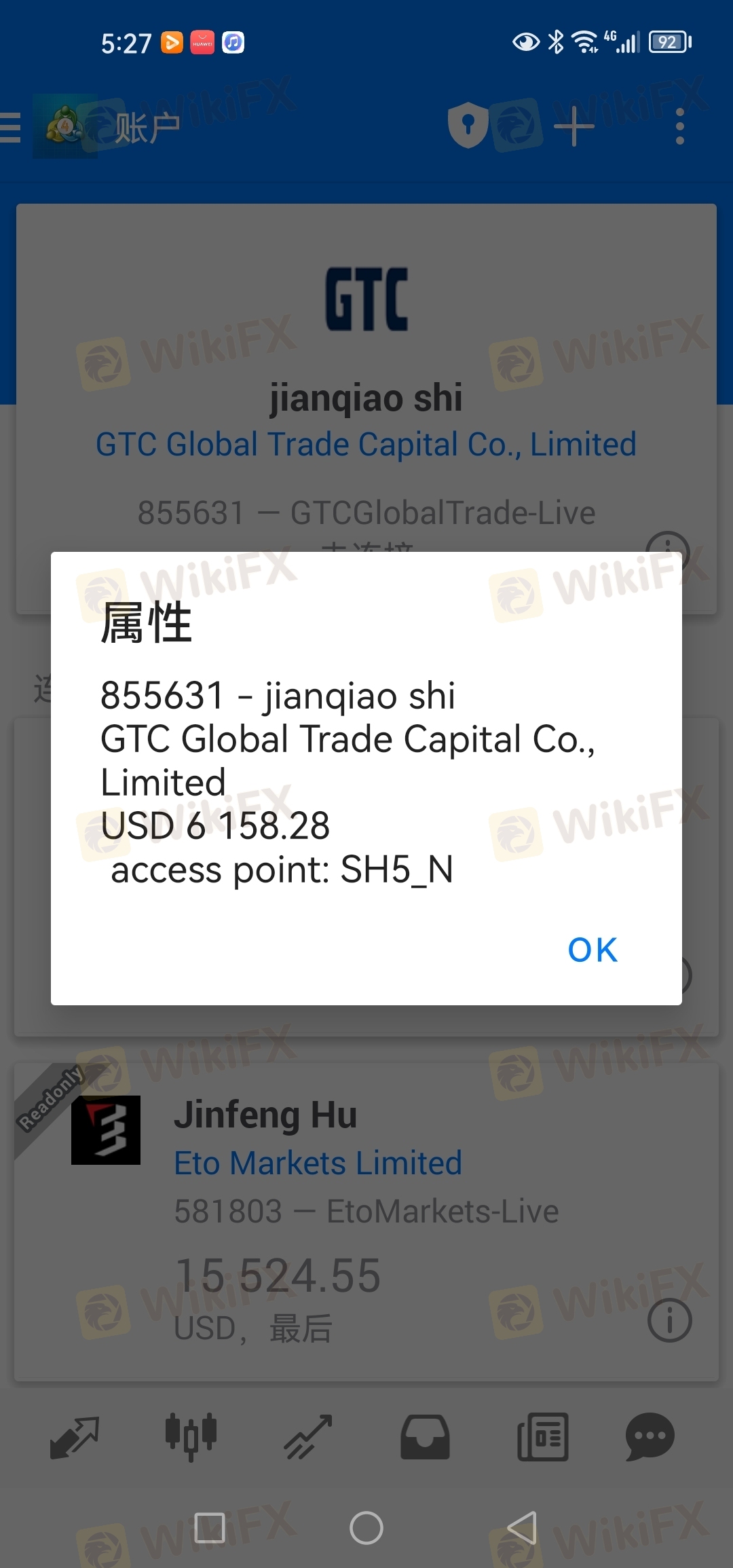Go back using the system back button
The image size is (733, 1568).
[522, 1528]
